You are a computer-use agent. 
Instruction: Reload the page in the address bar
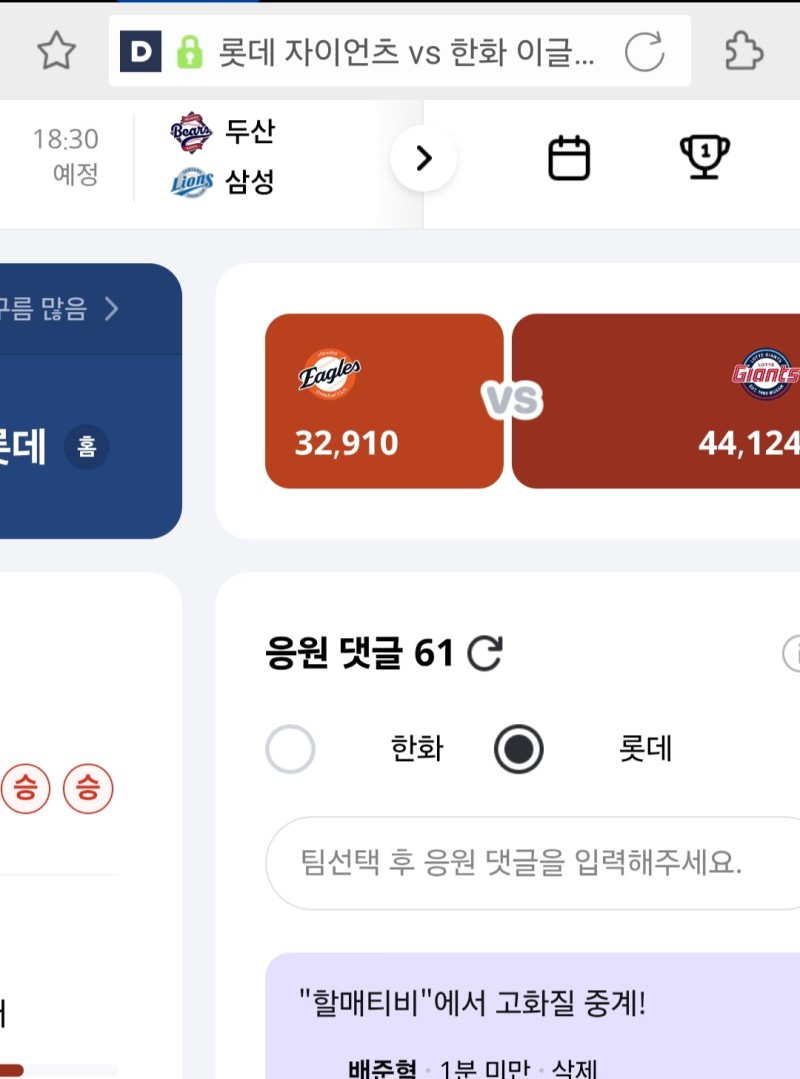coord(643,51)
